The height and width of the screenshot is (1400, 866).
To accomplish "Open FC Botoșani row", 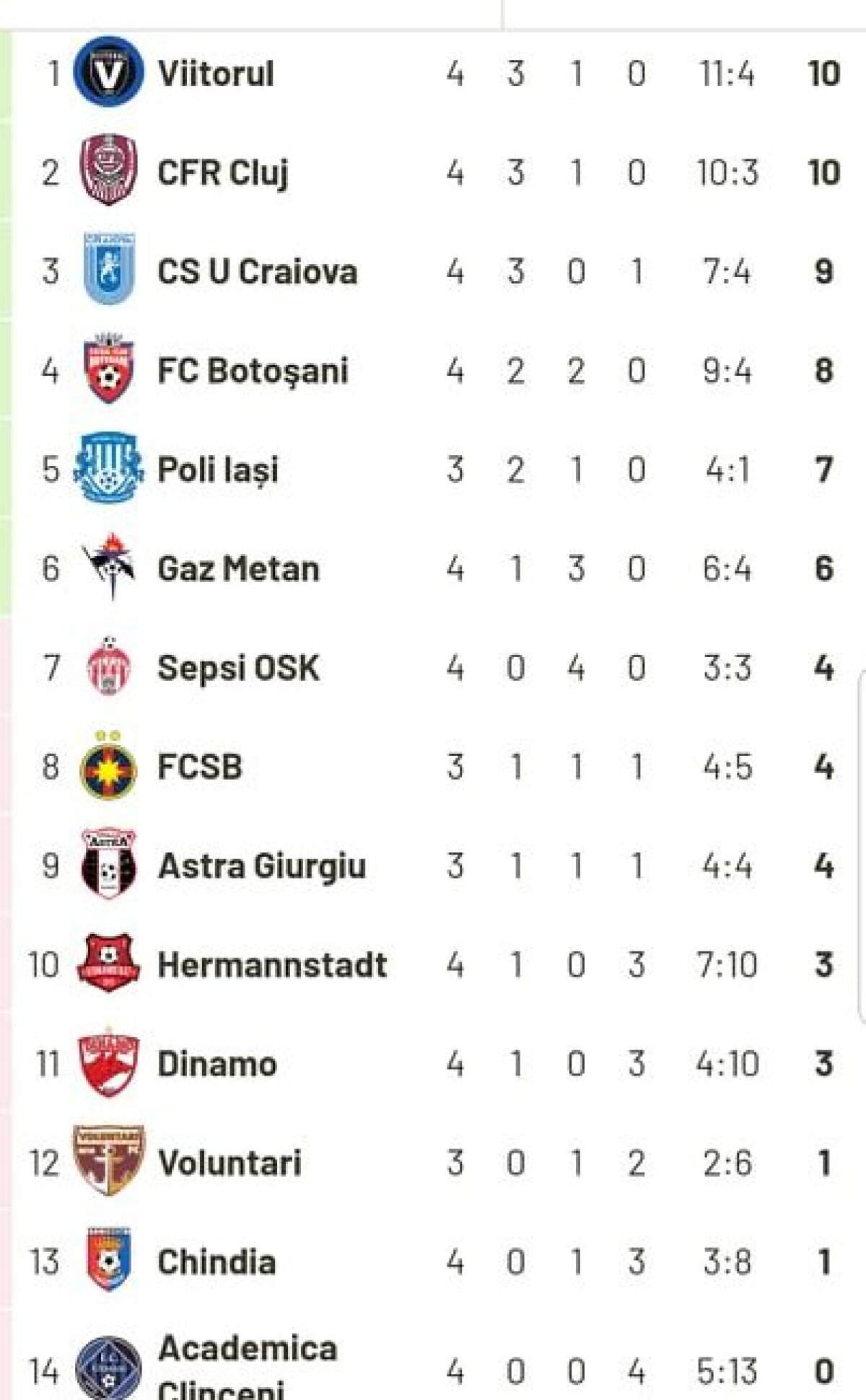I will pos(253,371).
